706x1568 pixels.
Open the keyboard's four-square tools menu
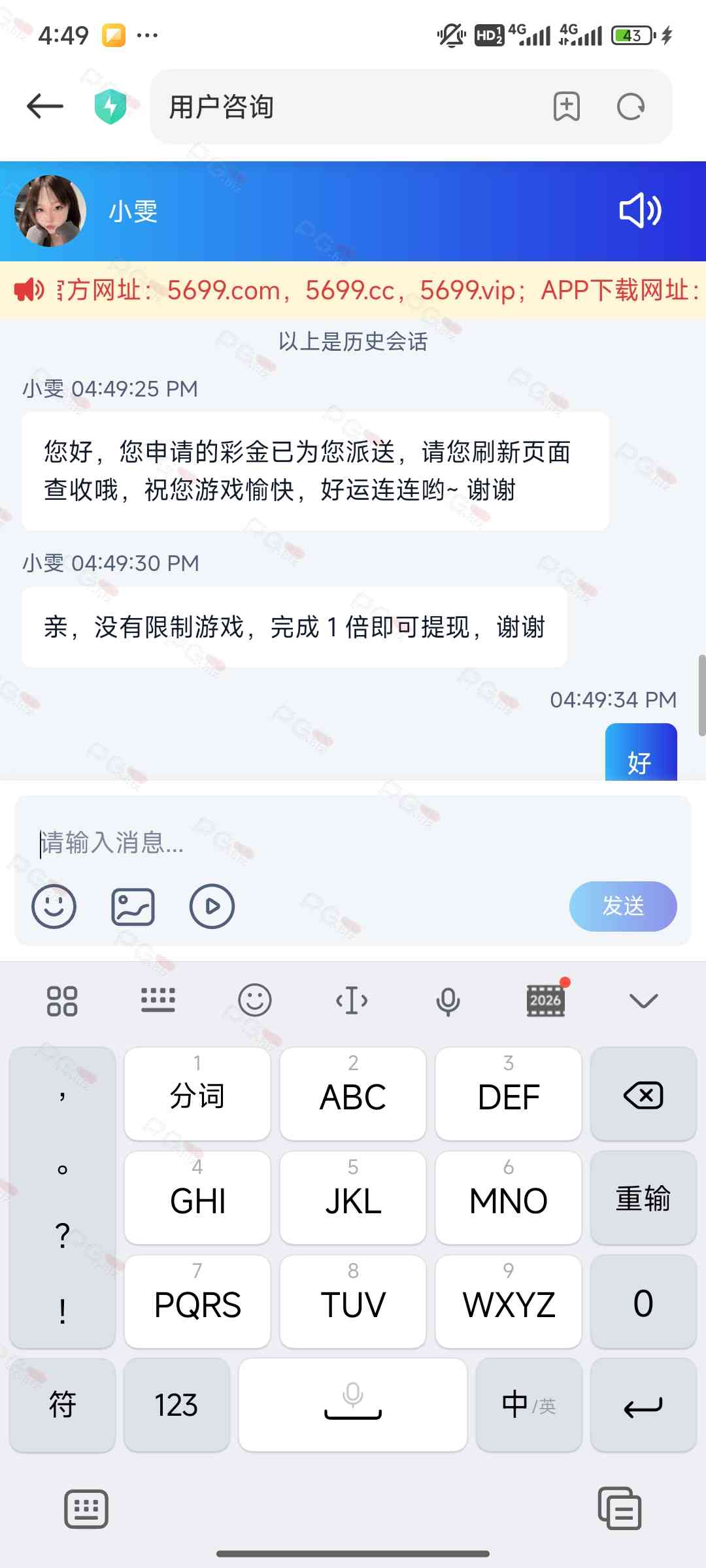62,1000
